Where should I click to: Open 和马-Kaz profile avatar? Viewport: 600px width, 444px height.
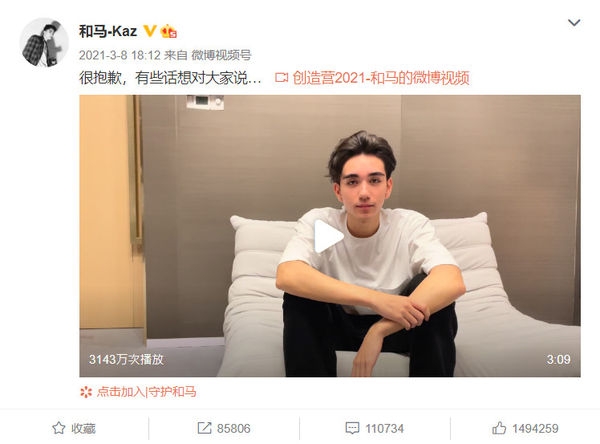[44, 42]
